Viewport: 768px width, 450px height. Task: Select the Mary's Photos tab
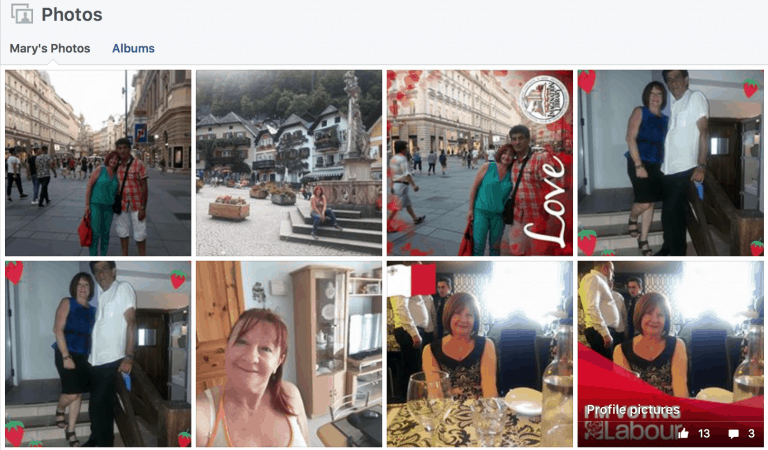pyautogui.click(x=50, y=48)
